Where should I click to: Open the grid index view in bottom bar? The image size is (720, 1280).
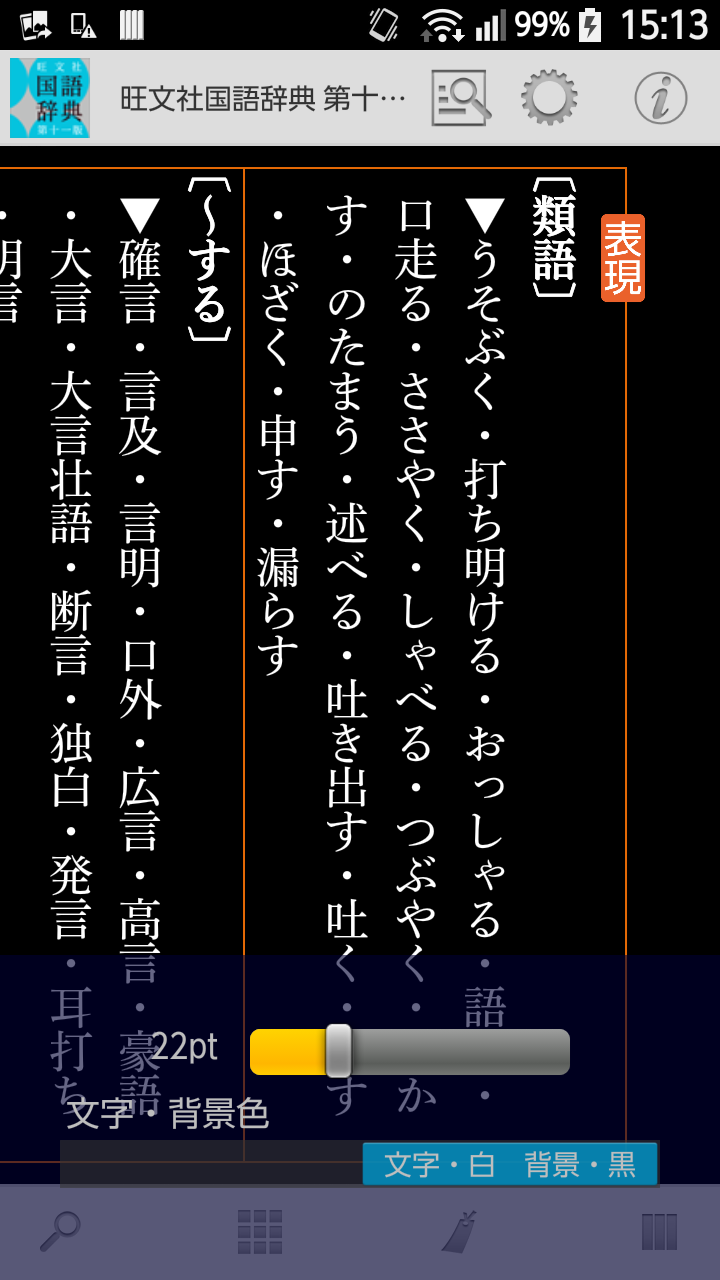(260, 1232)
